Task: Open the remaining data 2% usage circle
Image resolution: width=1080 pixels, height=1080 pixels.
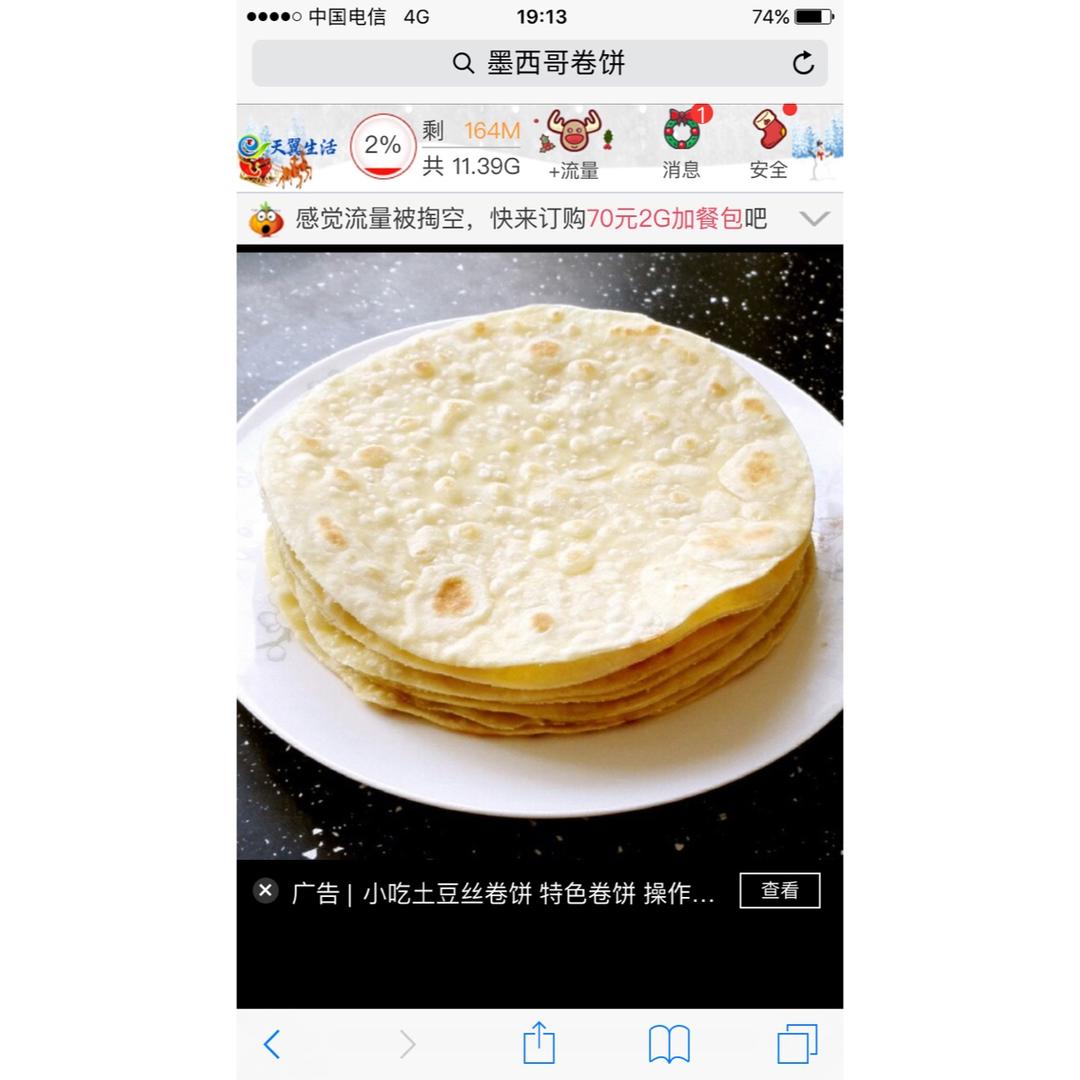Action: tap(383, 147)
